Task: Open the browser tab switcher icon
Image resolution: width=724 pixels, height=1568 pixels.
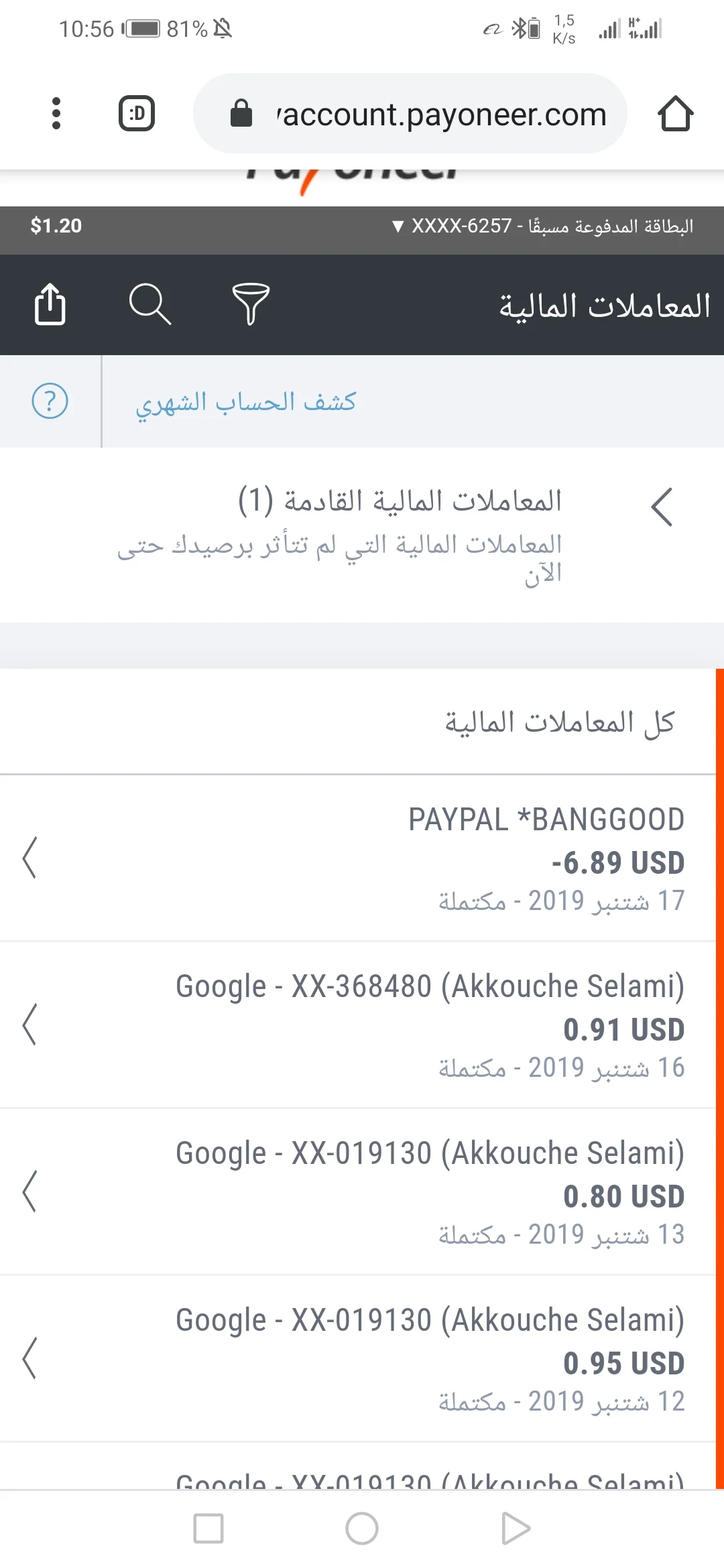Action: point(136,113)
